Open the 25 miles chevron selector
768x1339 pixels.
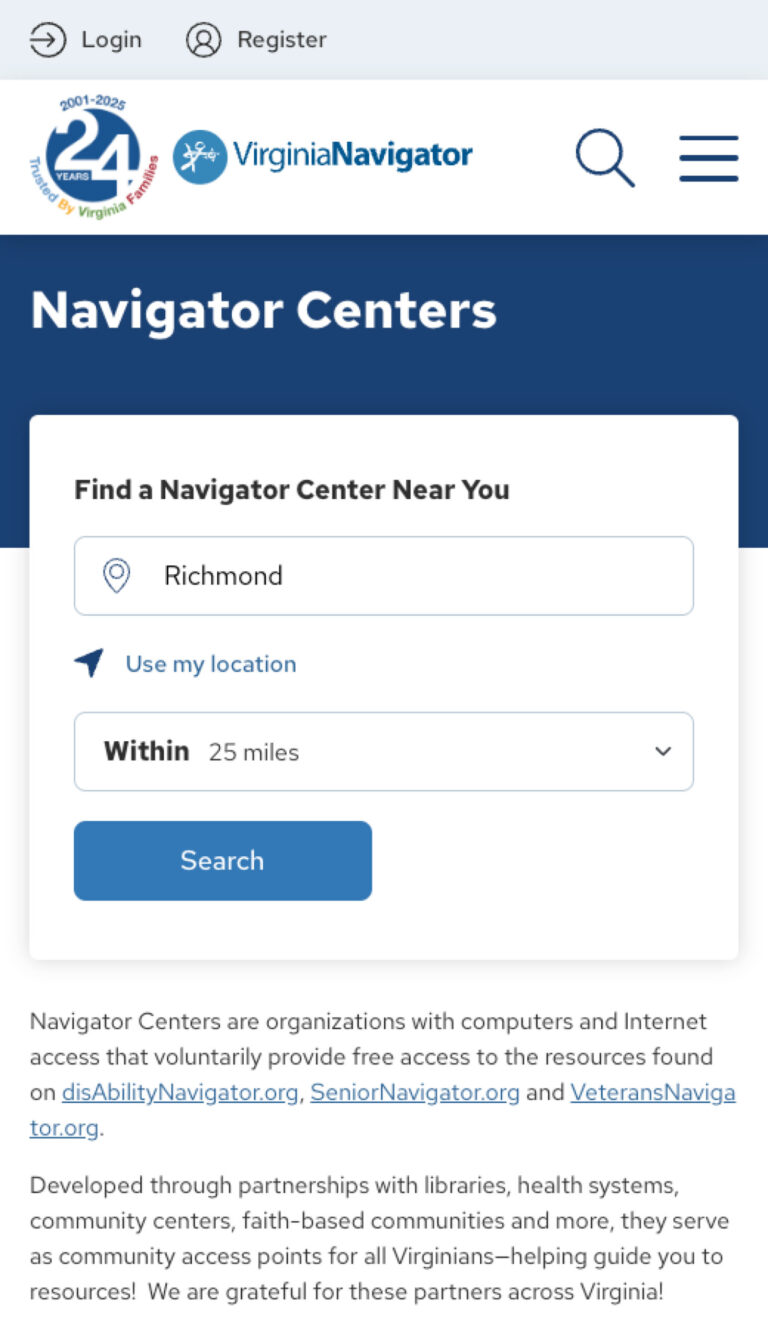tap(662, 751)
